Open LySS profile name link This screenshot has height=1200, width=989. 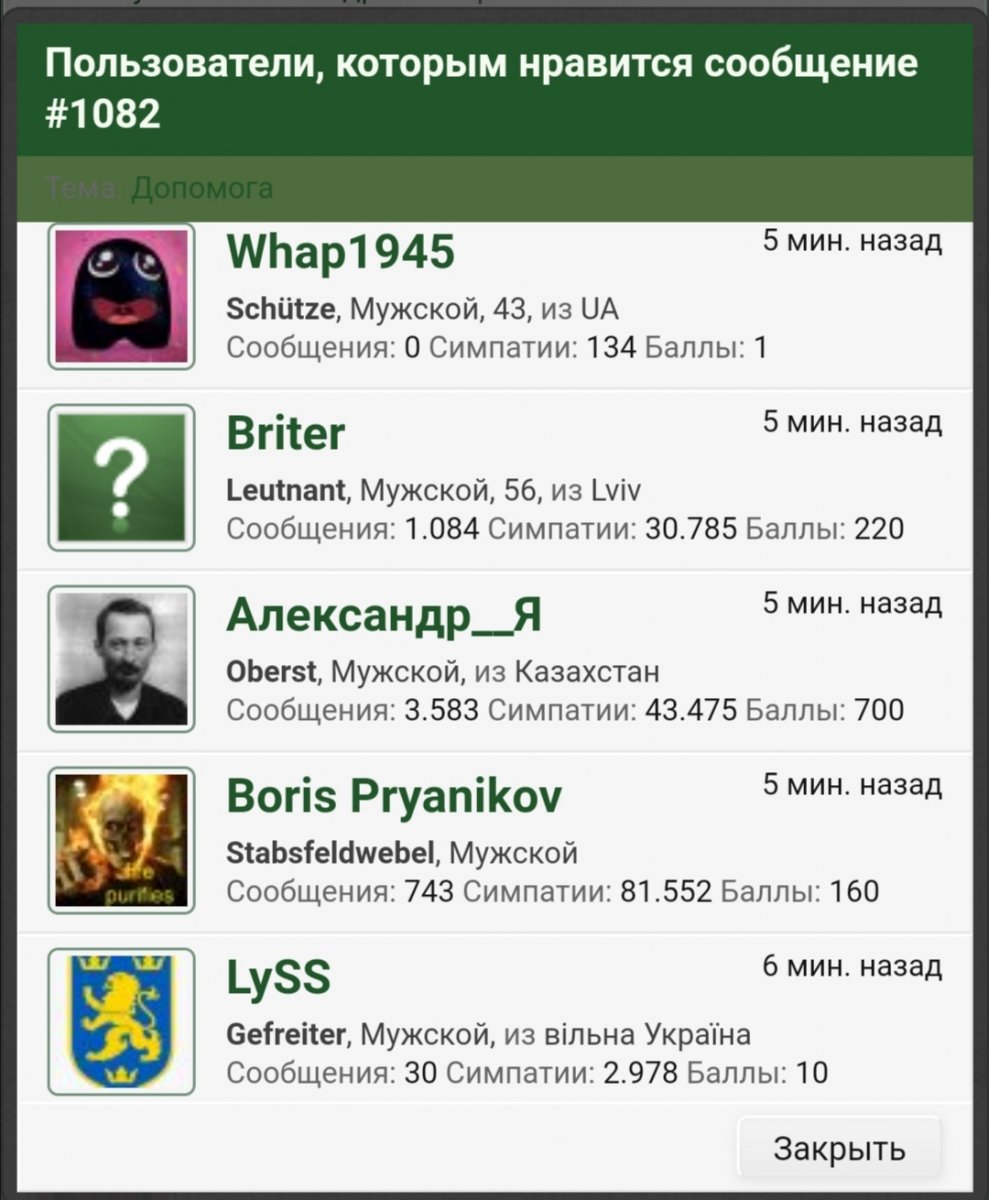point(278,978)
